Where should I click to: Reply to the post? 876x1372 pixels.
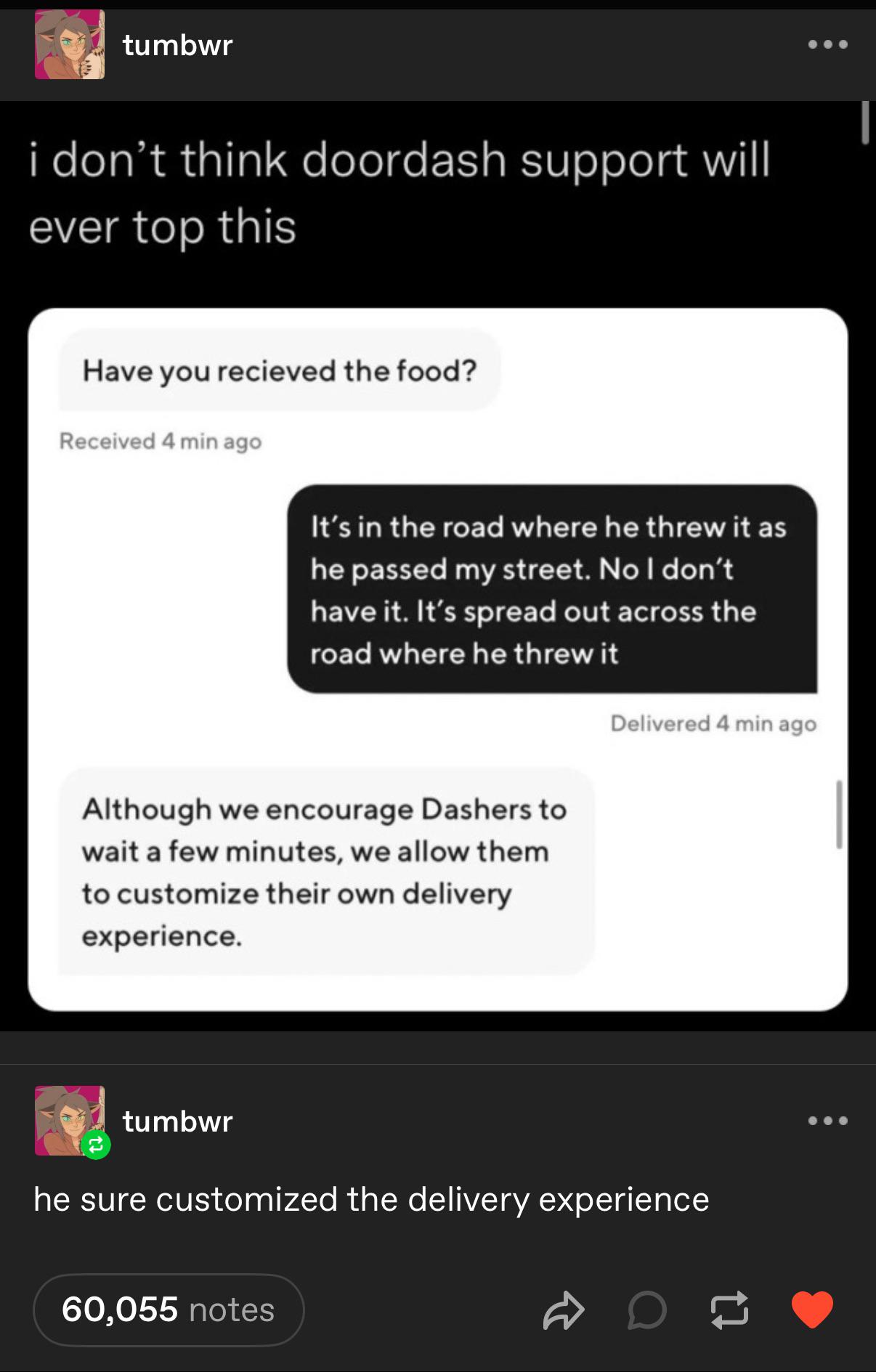coord(646,1310)
